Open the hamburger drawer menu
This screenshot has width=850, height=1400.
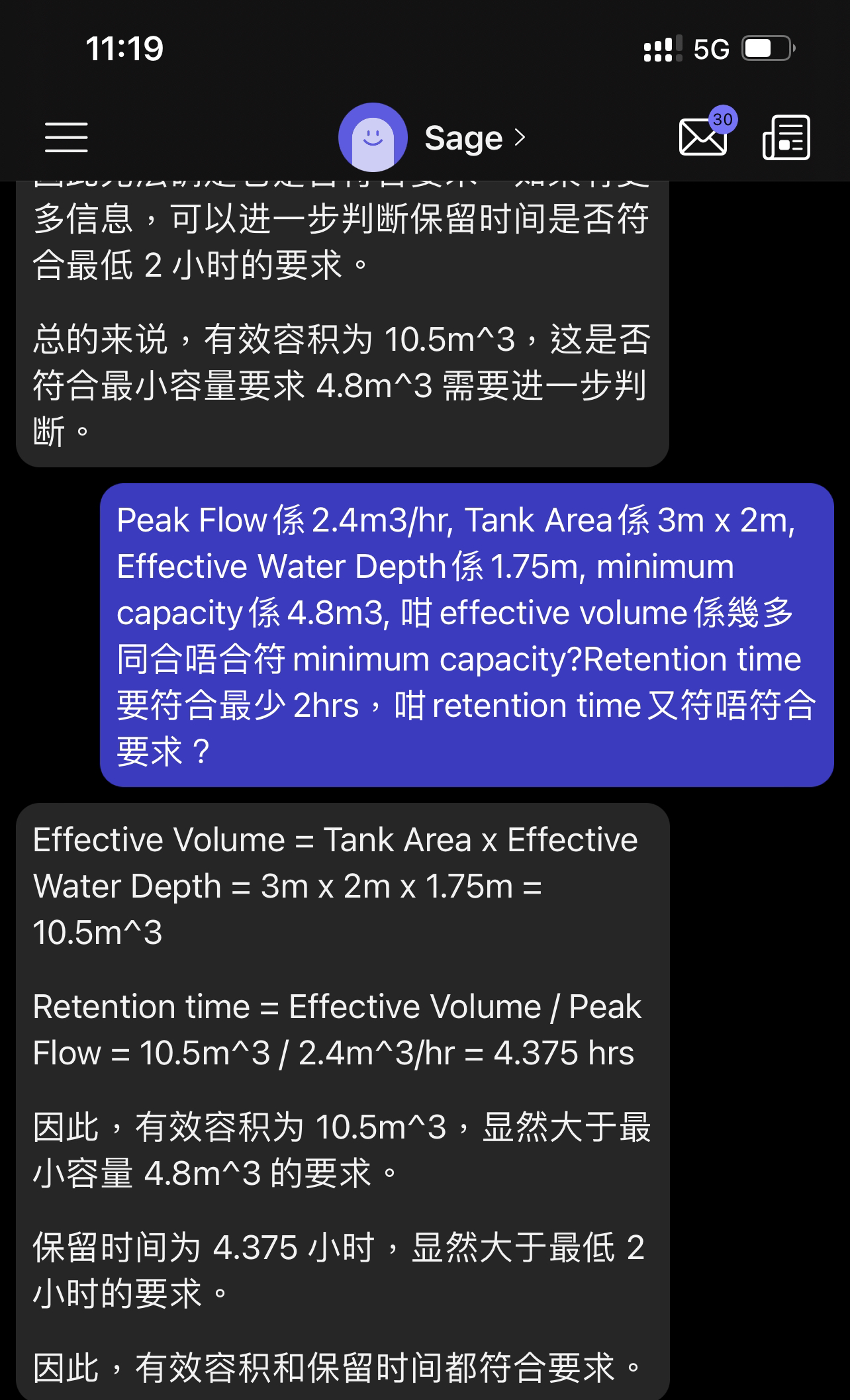[66, 137]
